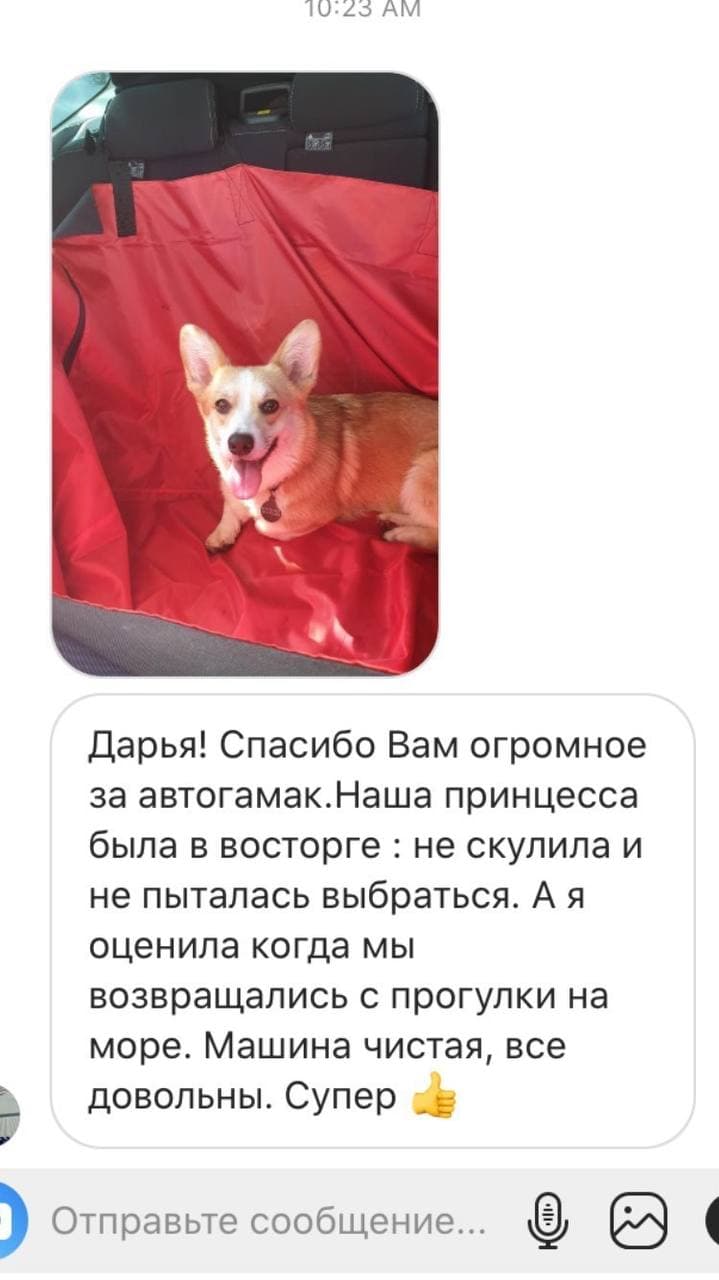Tap the message input field
719x1280 pixels.
[x=270, y=1222]
